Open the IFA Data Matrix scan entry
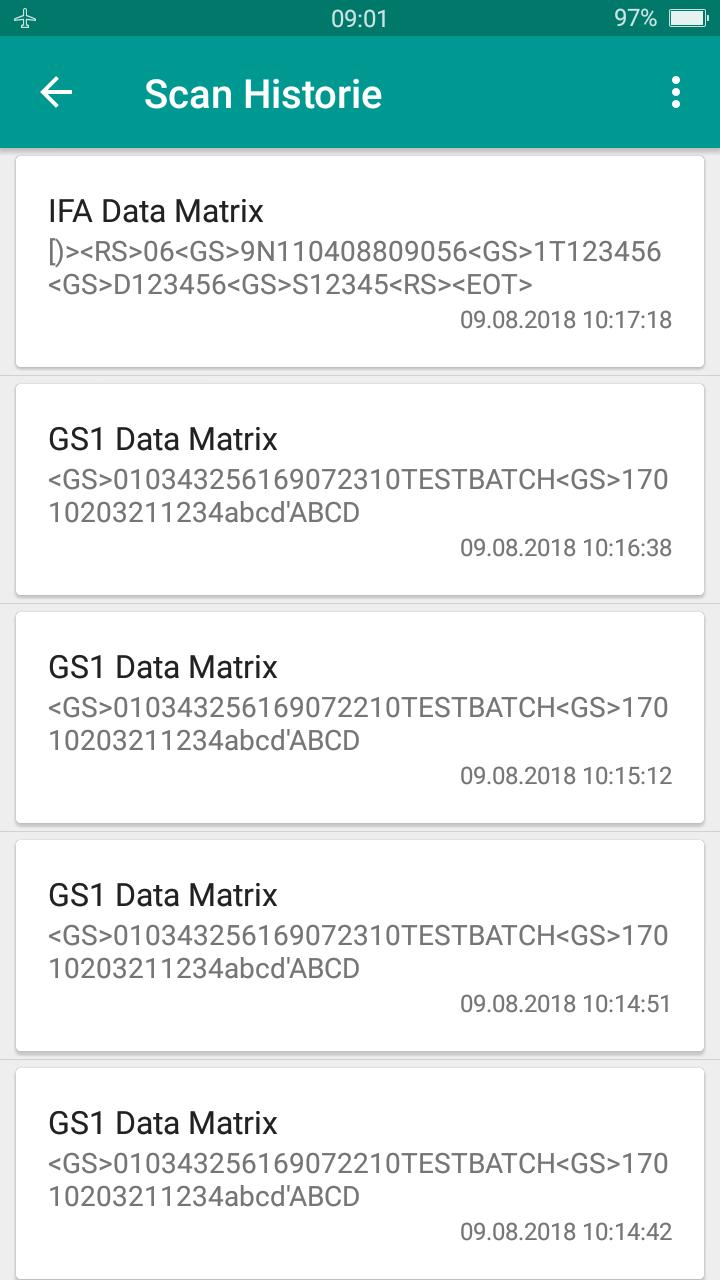The image size is (720, 1280). coord(360,262)
